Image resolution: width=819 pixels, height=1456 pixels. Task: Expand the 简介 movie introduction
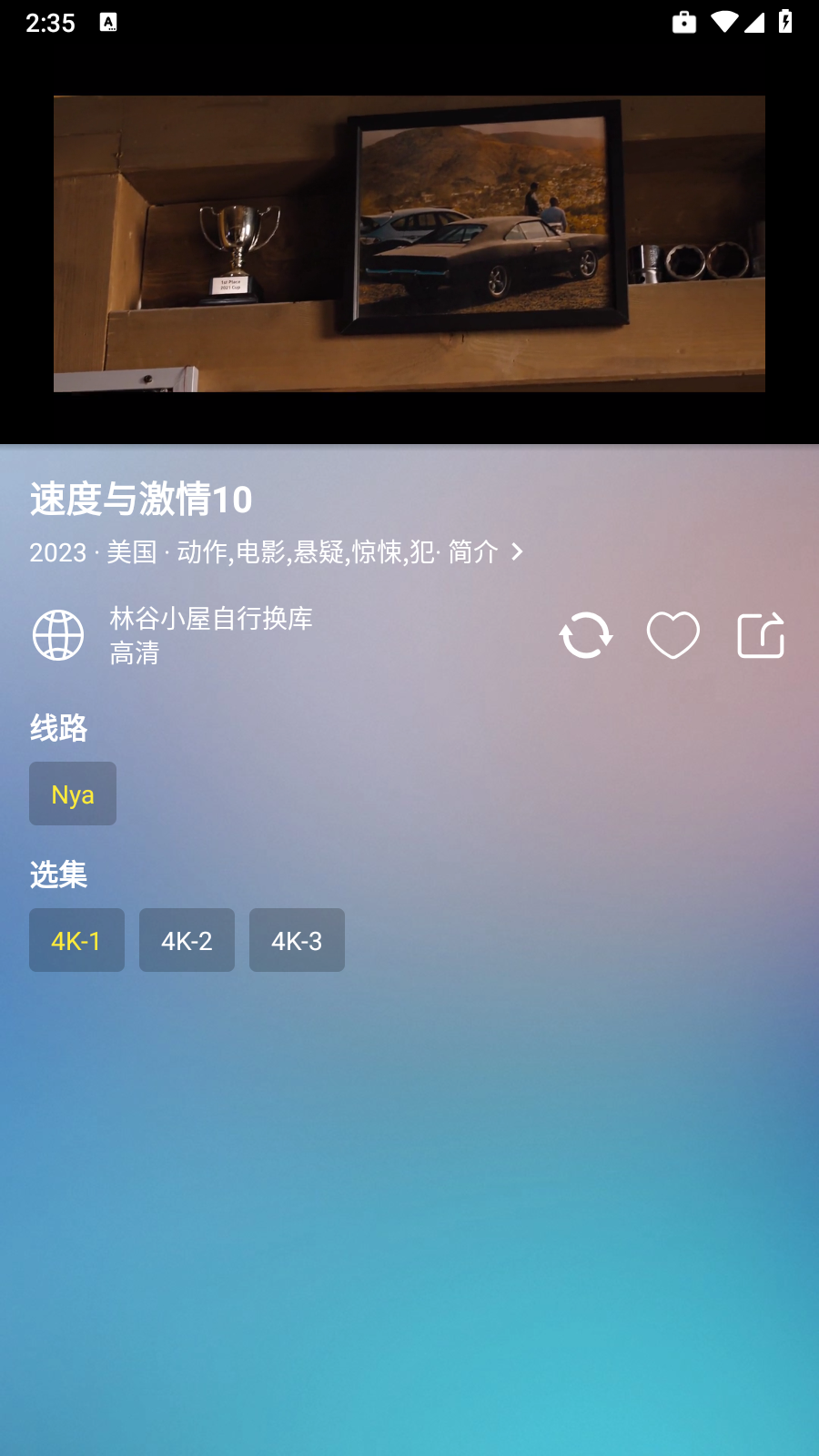point(472,552)
